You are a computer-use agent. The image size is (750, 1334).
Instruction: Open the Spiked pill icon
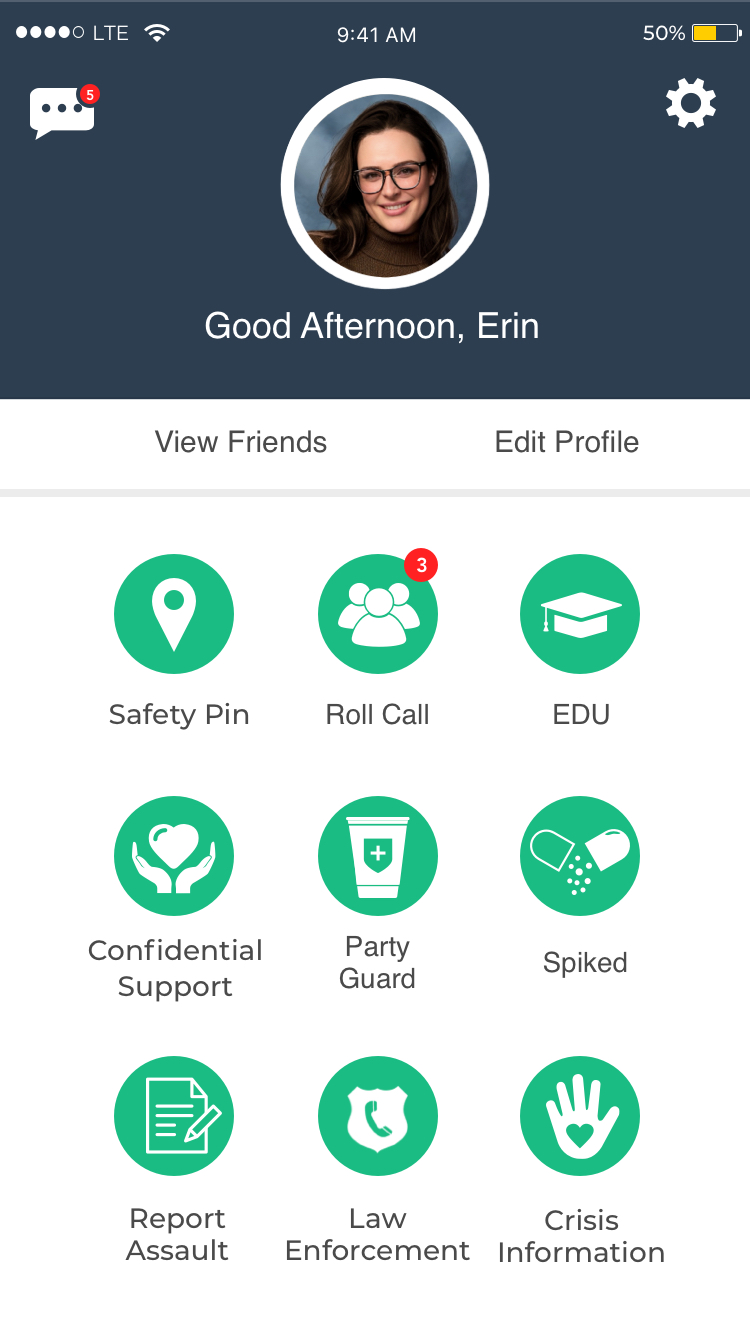point(580,856)
